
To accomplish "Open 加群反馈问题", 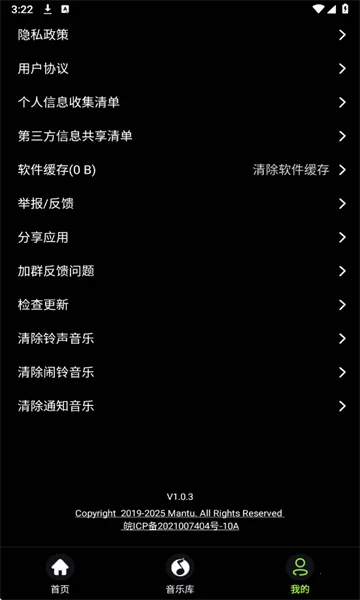I will [x=180, y=271].
